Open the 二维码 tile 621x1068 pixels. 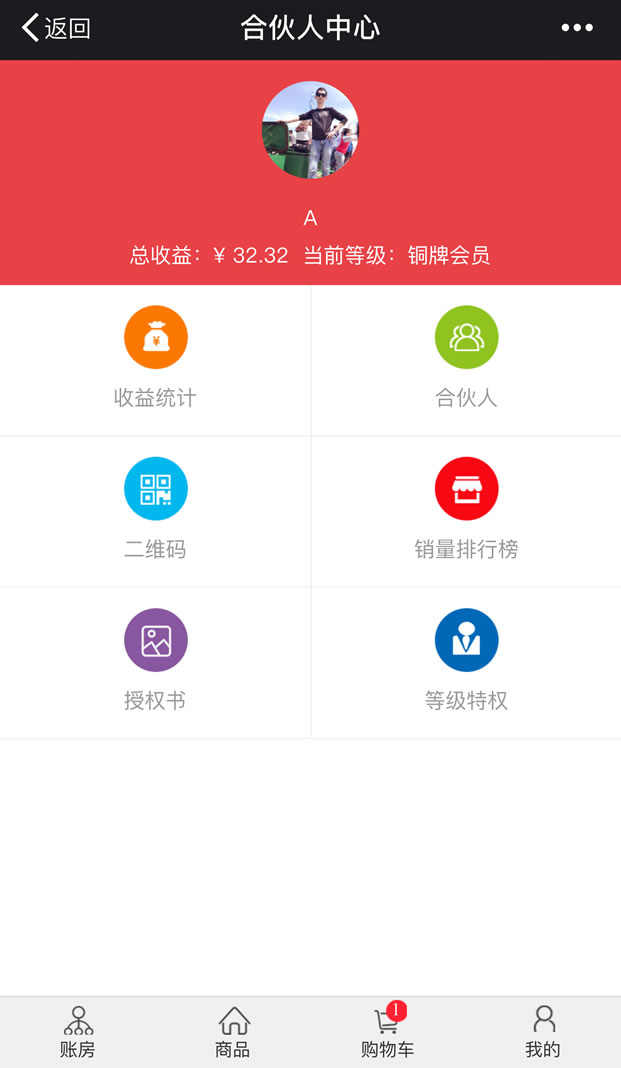coord(155,512)
